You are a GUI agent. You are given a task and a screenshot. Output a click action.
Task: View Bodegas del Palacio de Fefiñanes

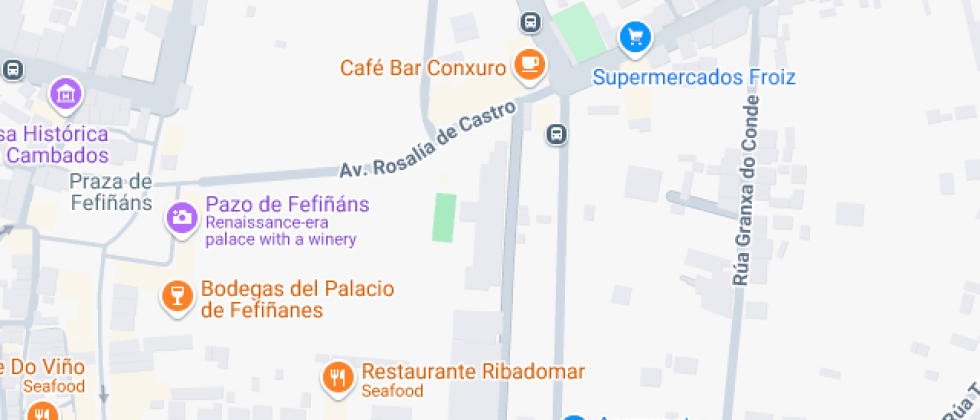[x=177, y=297]
